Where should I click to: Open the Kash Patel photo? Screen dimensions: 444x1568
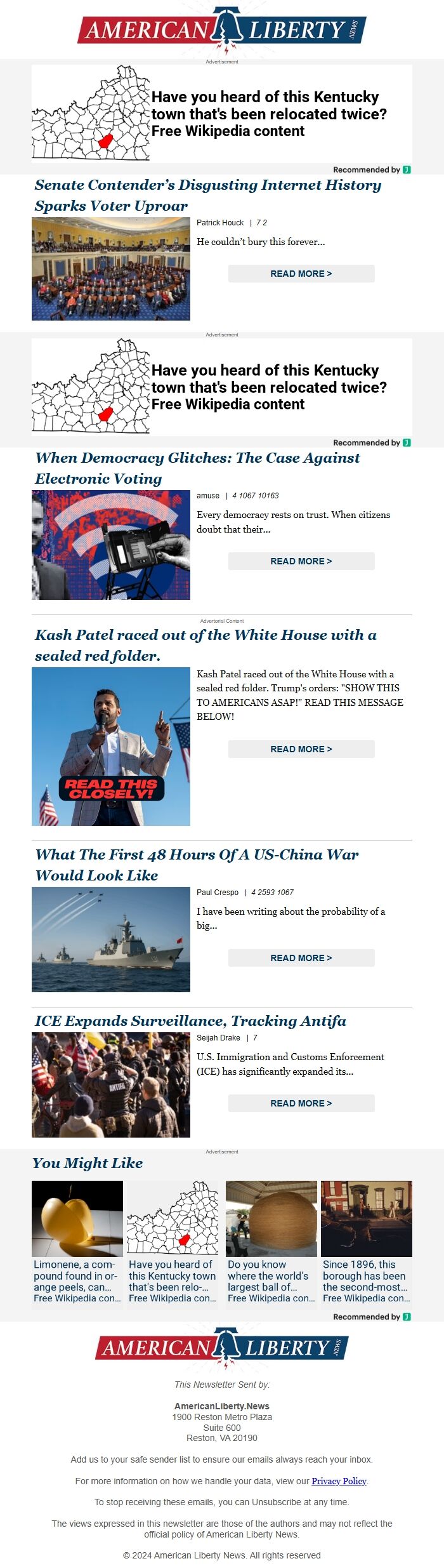[111, 746]
